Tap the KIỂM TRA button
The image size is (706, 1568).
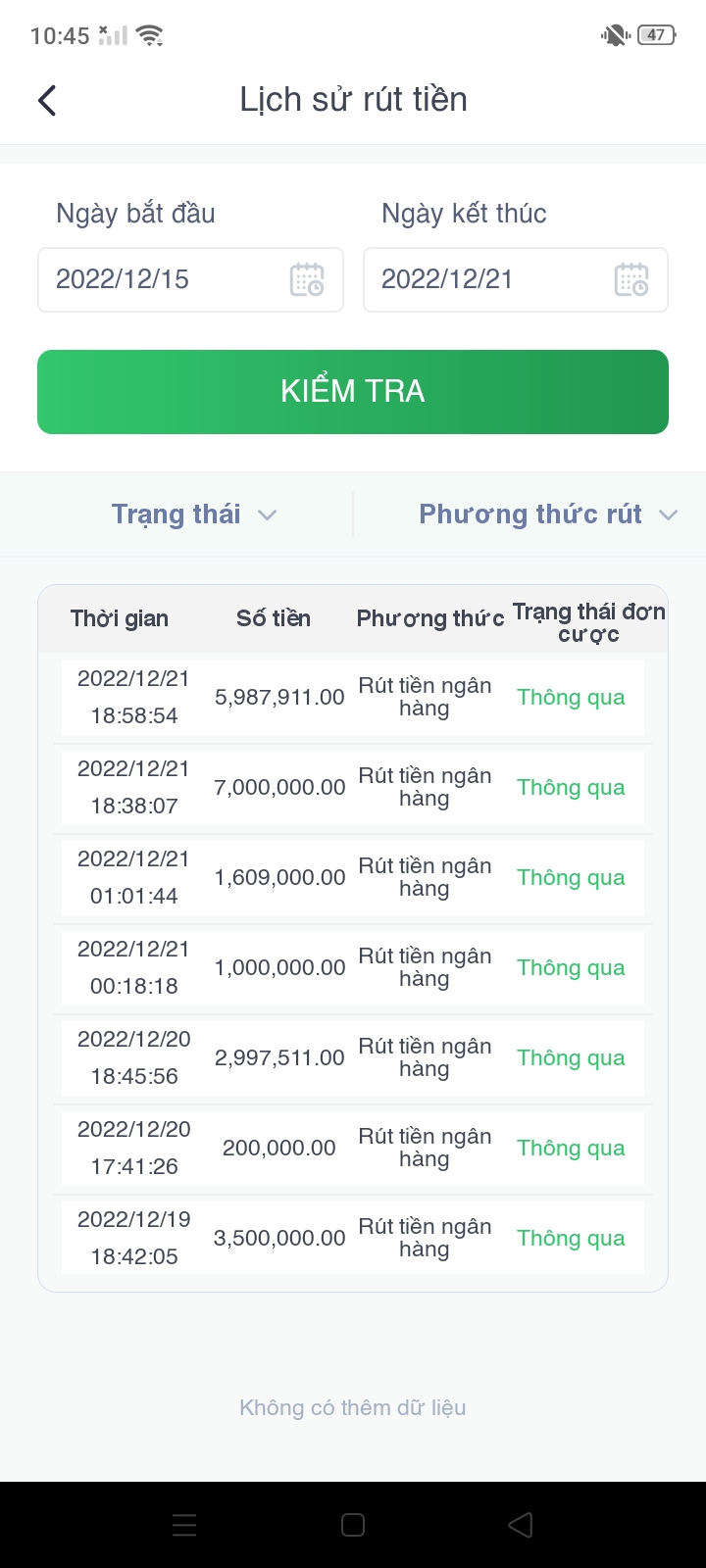(353, 392)
